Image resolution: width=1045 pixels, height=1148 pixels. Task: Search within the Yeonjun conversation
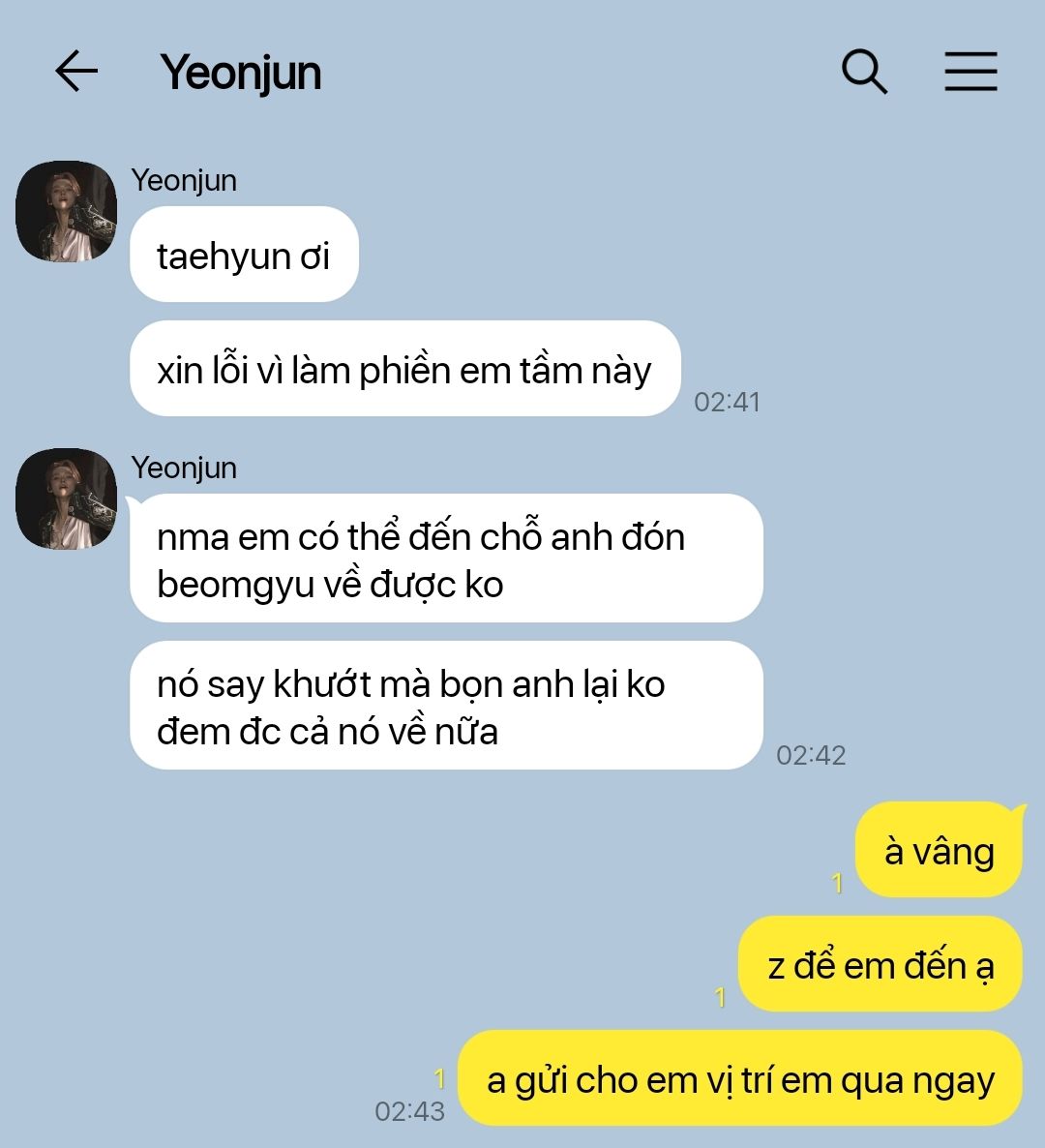pos(864,72)
